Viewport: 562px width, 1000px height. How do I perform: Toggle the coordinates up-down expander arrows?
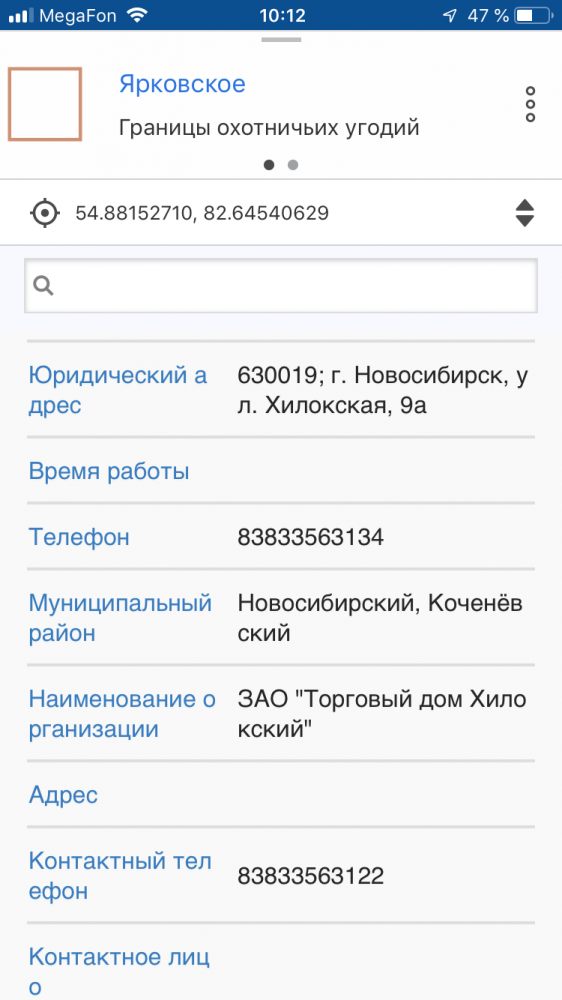coord(524,213)
